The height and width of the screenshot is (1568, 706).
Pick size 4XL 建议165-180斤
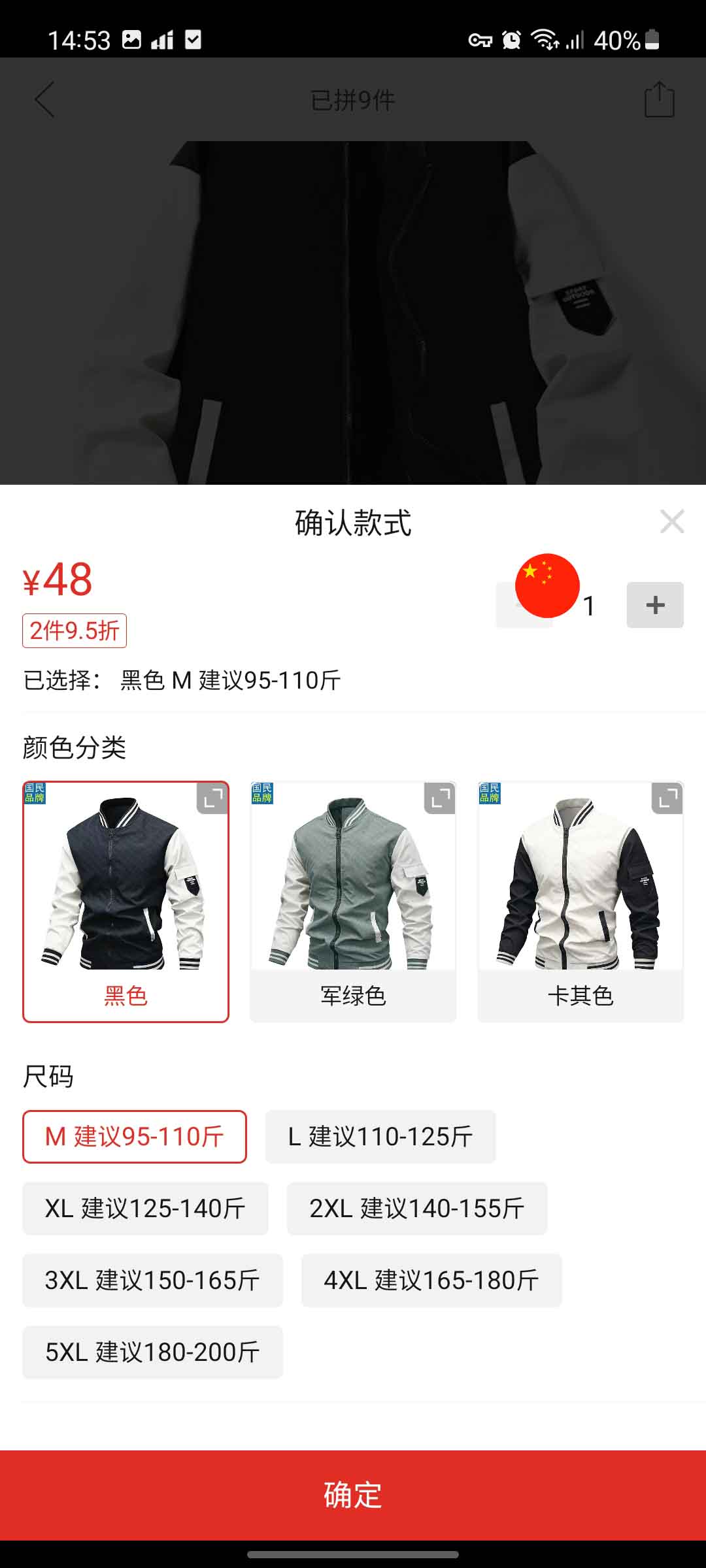(x=431, y=1281)
